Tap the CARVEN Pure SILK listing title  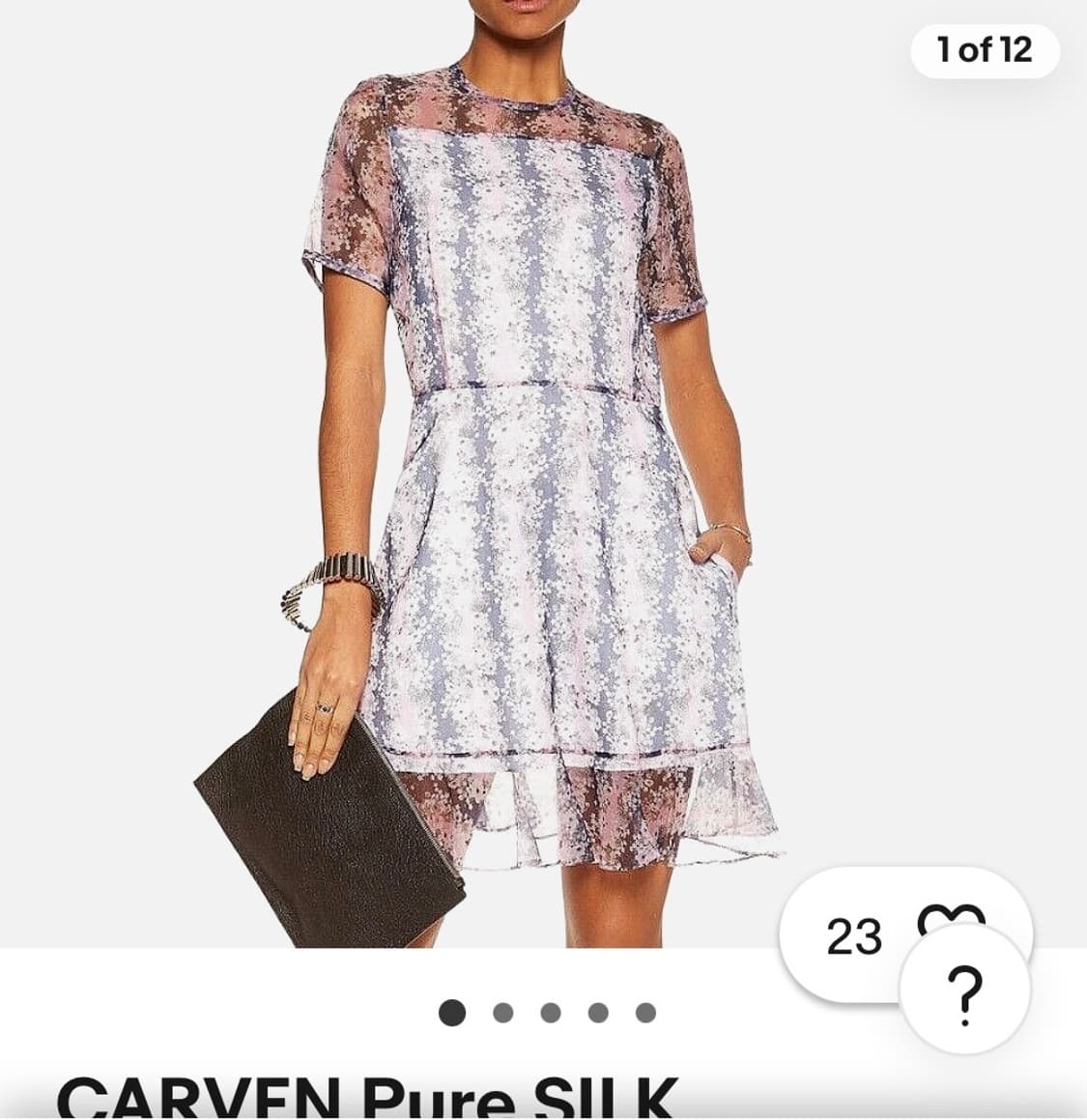[367, 1097]
